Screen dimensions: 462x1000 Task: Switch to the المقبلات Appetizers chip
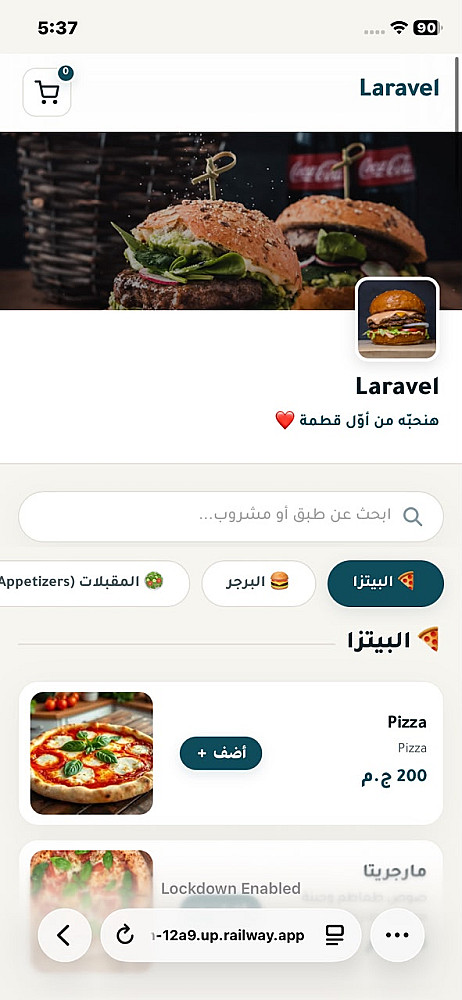(89, 584)
